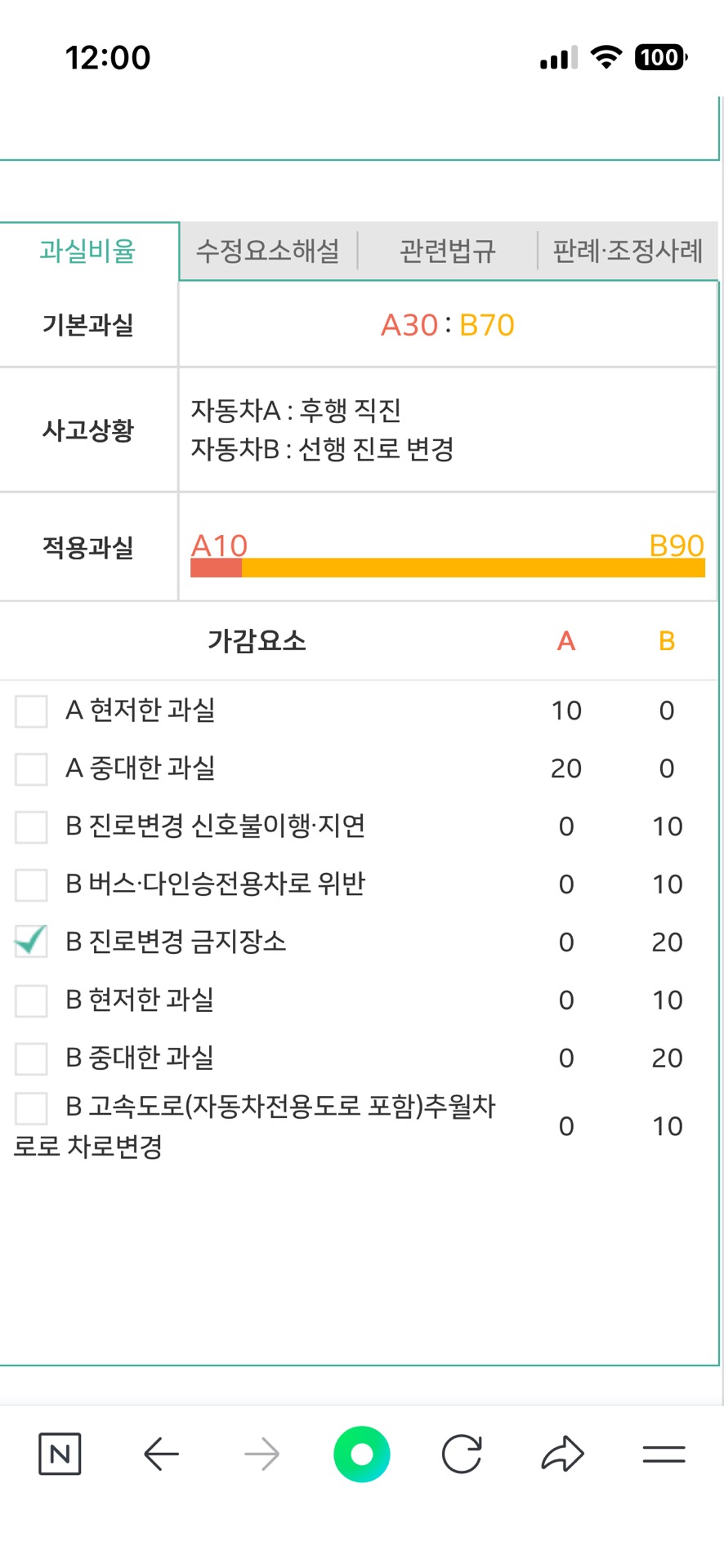The image size is (724, 1568).
Task: Select the 과실비율 tab
Action: click(x=88, y=251)
